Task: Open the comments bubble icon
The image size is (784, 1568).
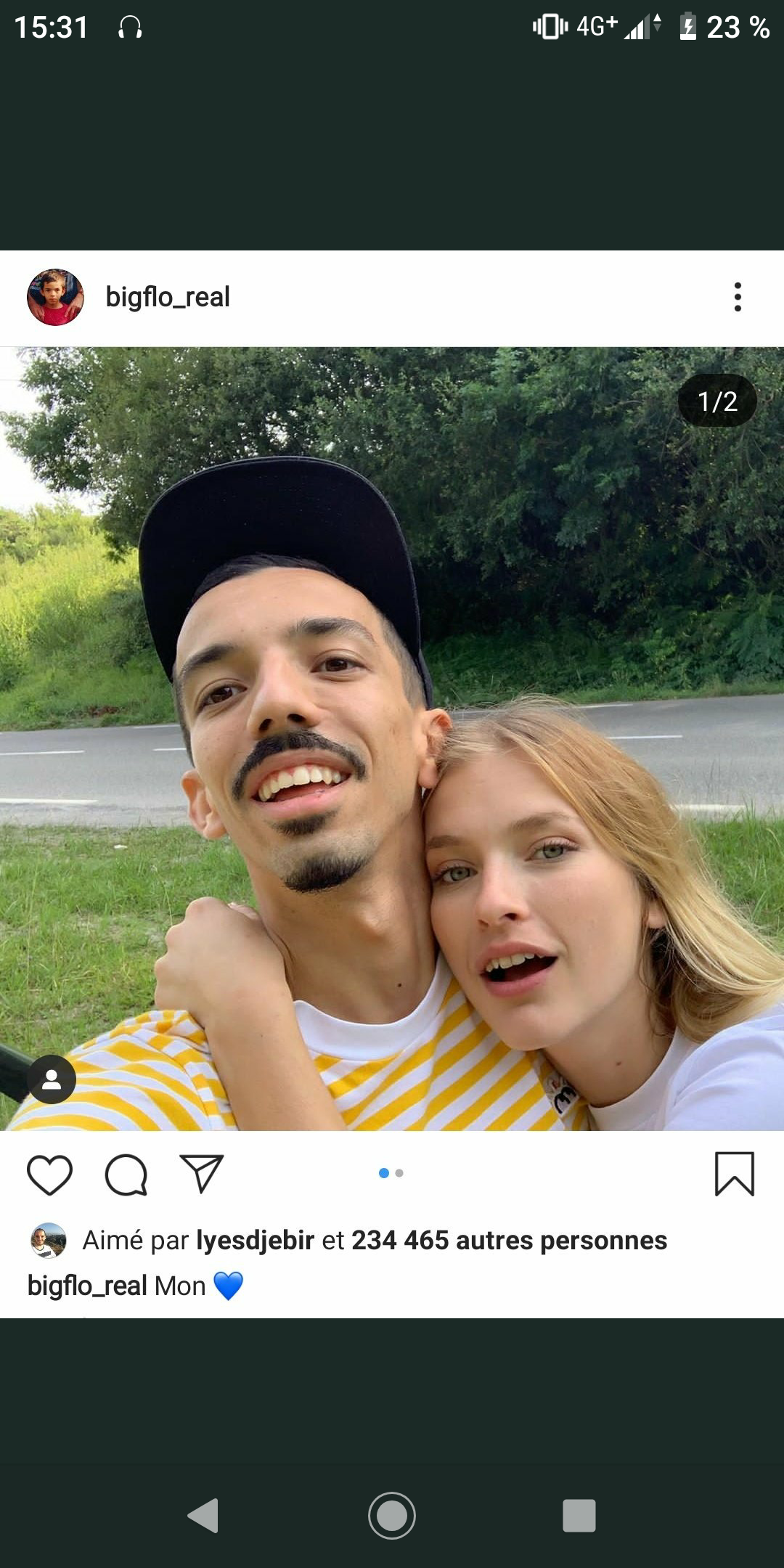Action: pyautogui.click(x=126, y=1174)
